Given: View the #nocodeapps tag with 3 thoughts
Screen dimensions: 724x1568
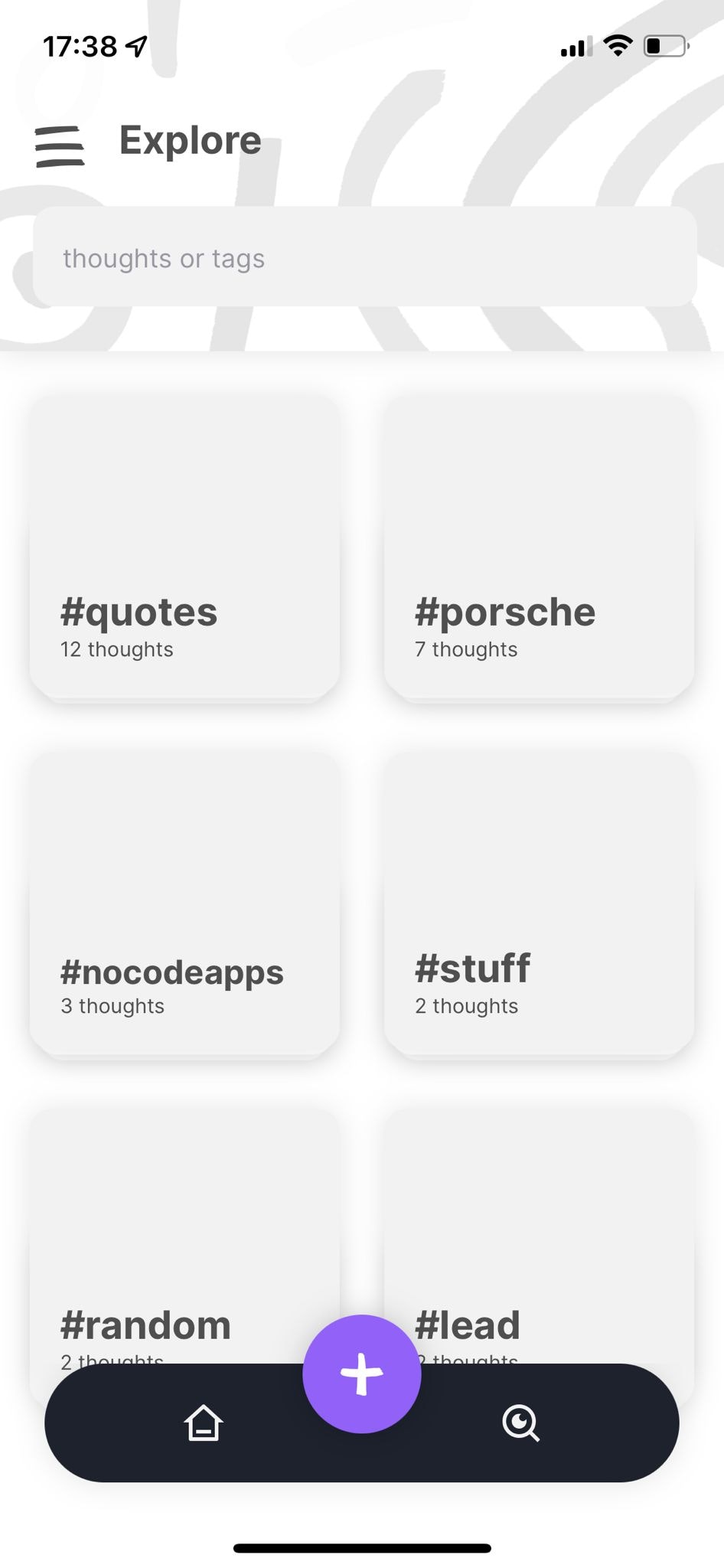Looking at the screenshot, I should point(184,905).
